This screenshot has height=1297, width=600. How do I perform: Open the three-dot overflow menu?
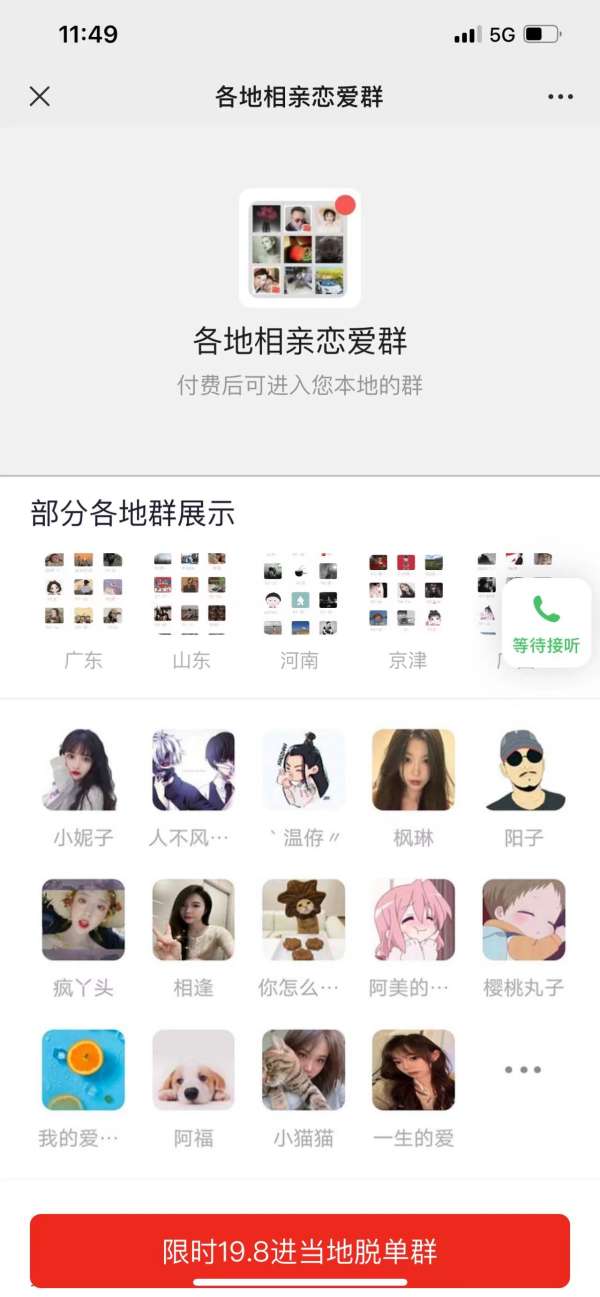click(x=561, y=97)
